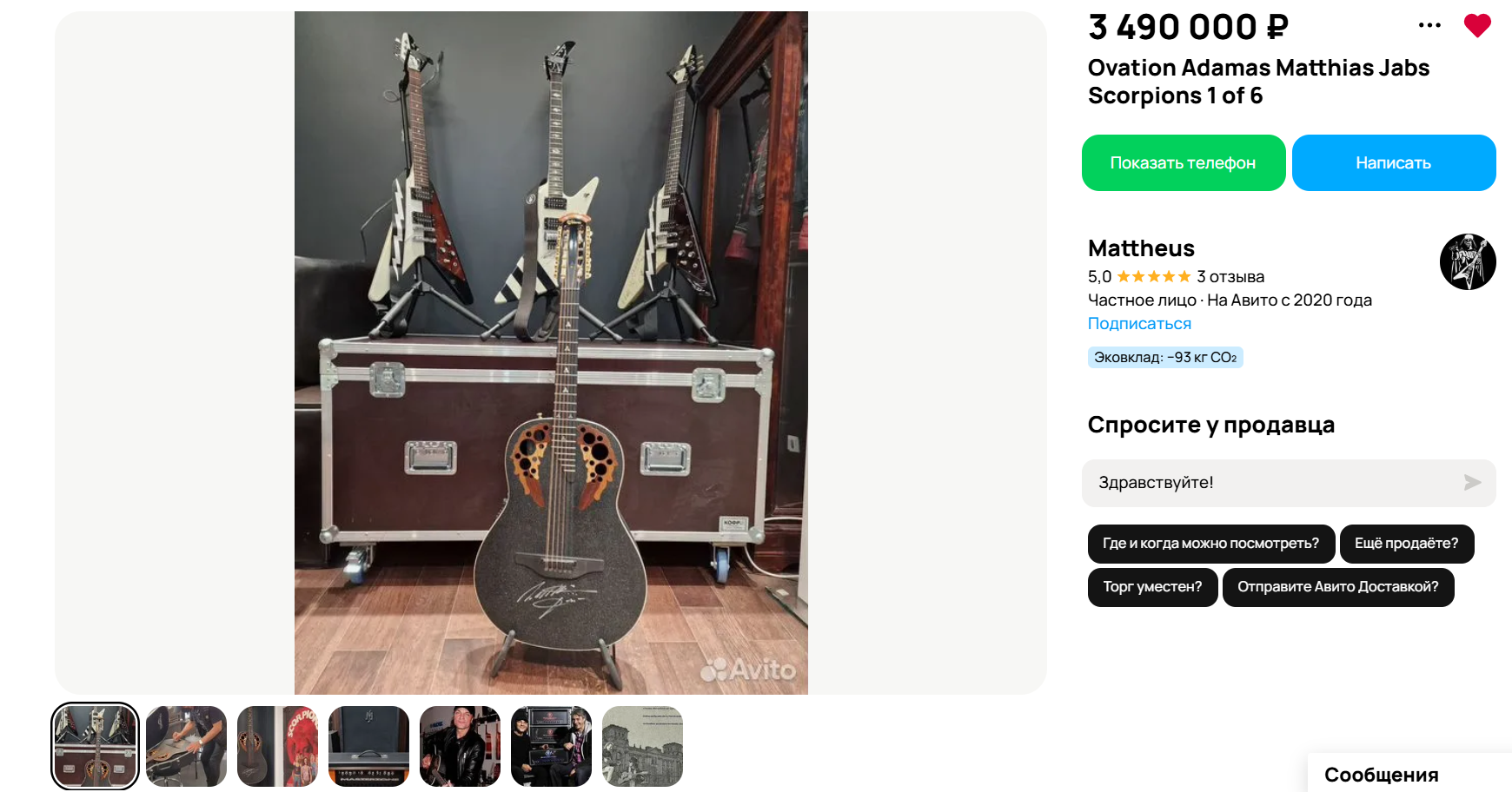Image resolution: width=1512 pixels, height=792 pixels.
Task: View the last grey thumbnail image
Action: point(642,746)
